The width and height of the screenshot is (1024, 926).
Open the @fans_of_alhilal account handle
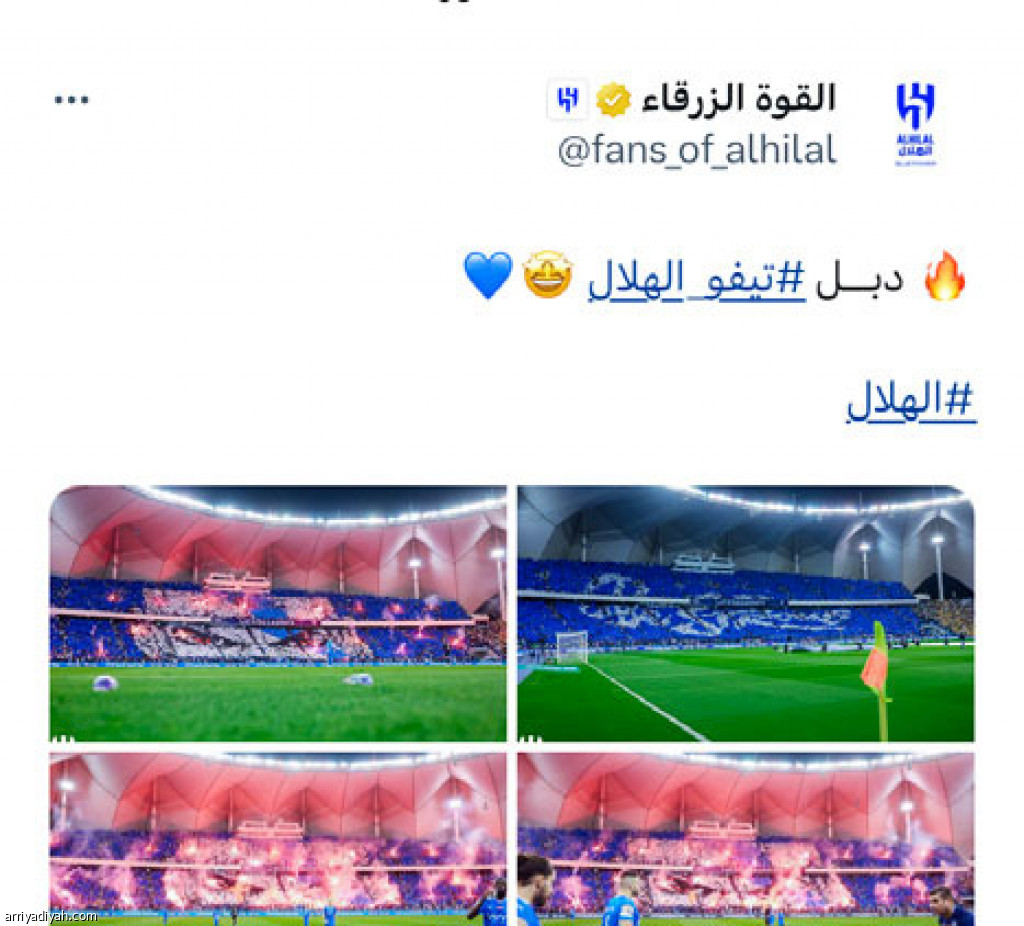click(x=696, y=151)
